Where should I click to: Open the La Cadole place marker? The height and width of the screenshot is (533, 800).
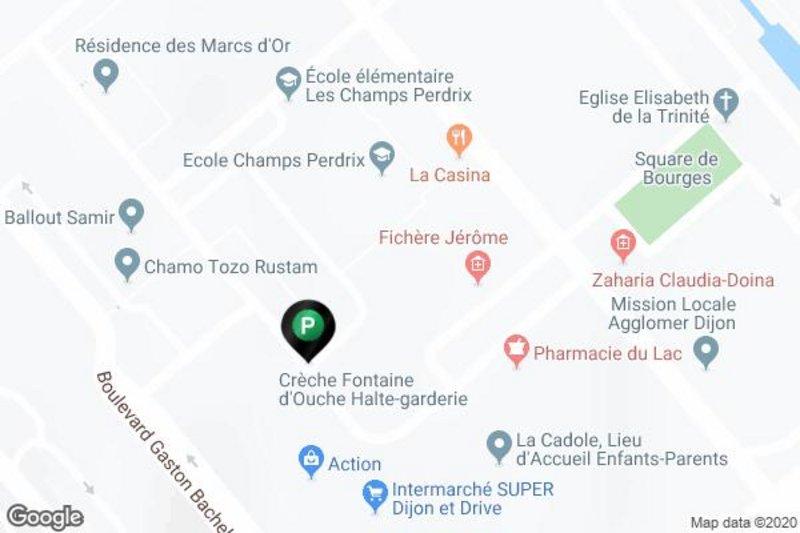(x=498, y=445)
